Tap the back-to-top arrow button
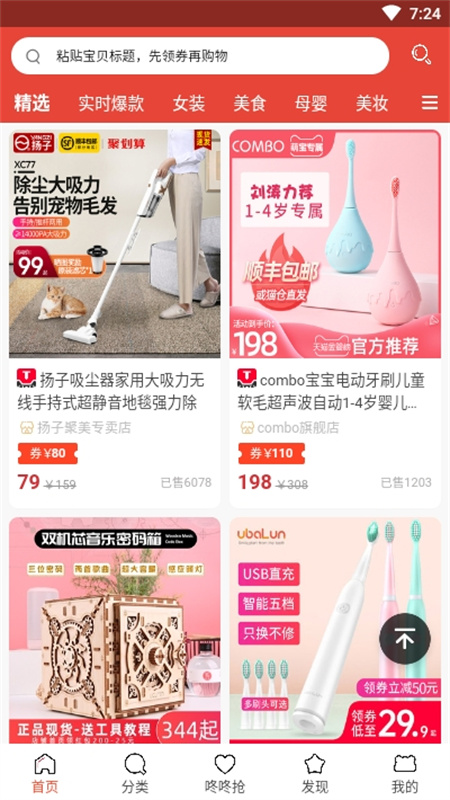This screenshot has height=800, width=450. tap(405, 638)
